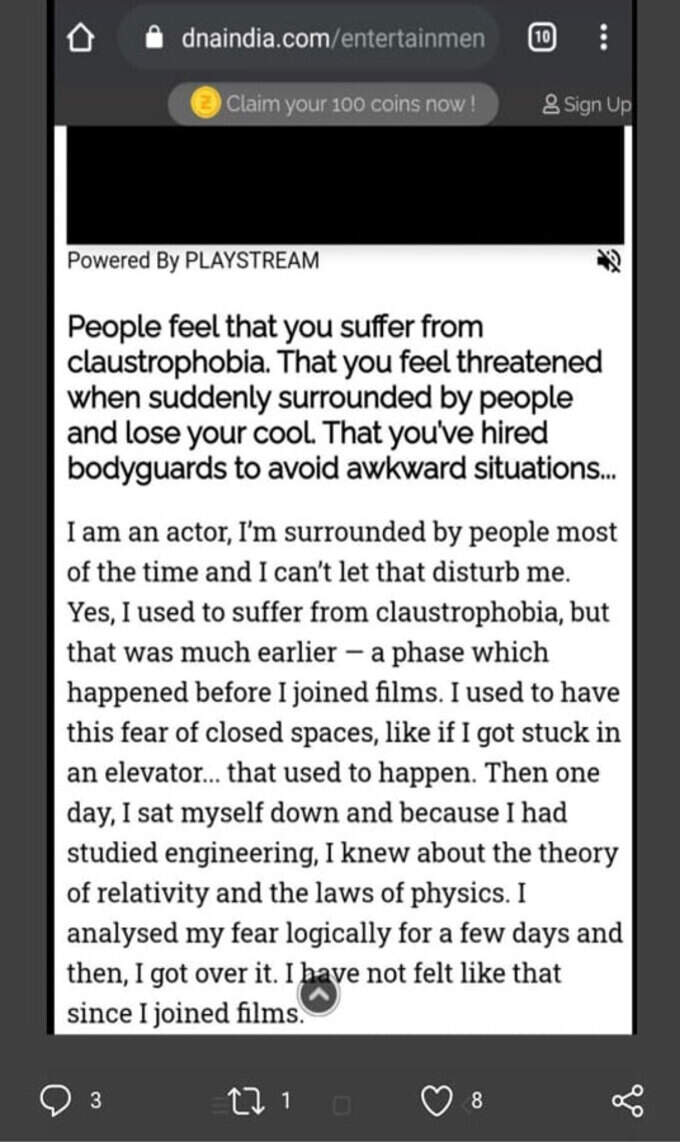This screenshot has width=680, height=1142.
Task: Like this post with the heart
Action: coord(437,1100)
